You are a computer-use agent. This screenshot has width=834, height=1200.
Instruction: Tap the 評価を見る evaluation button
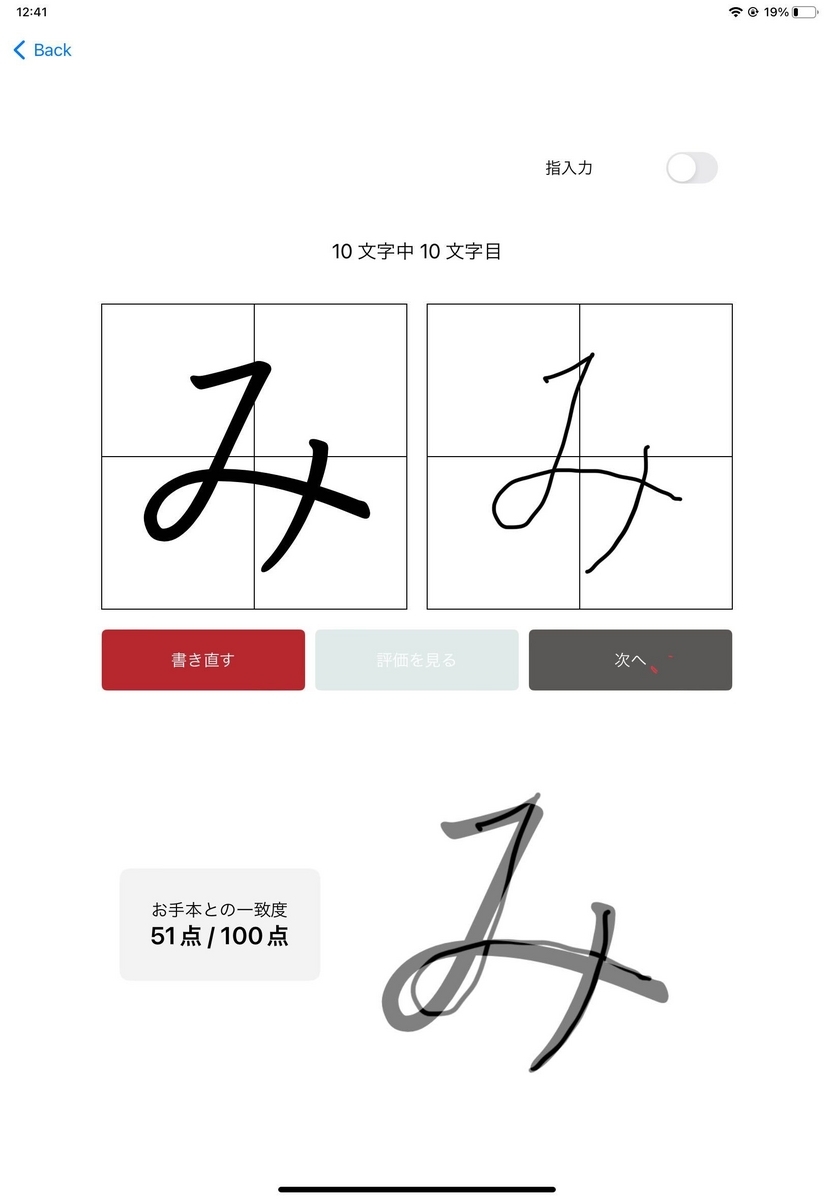pos(417,660)
